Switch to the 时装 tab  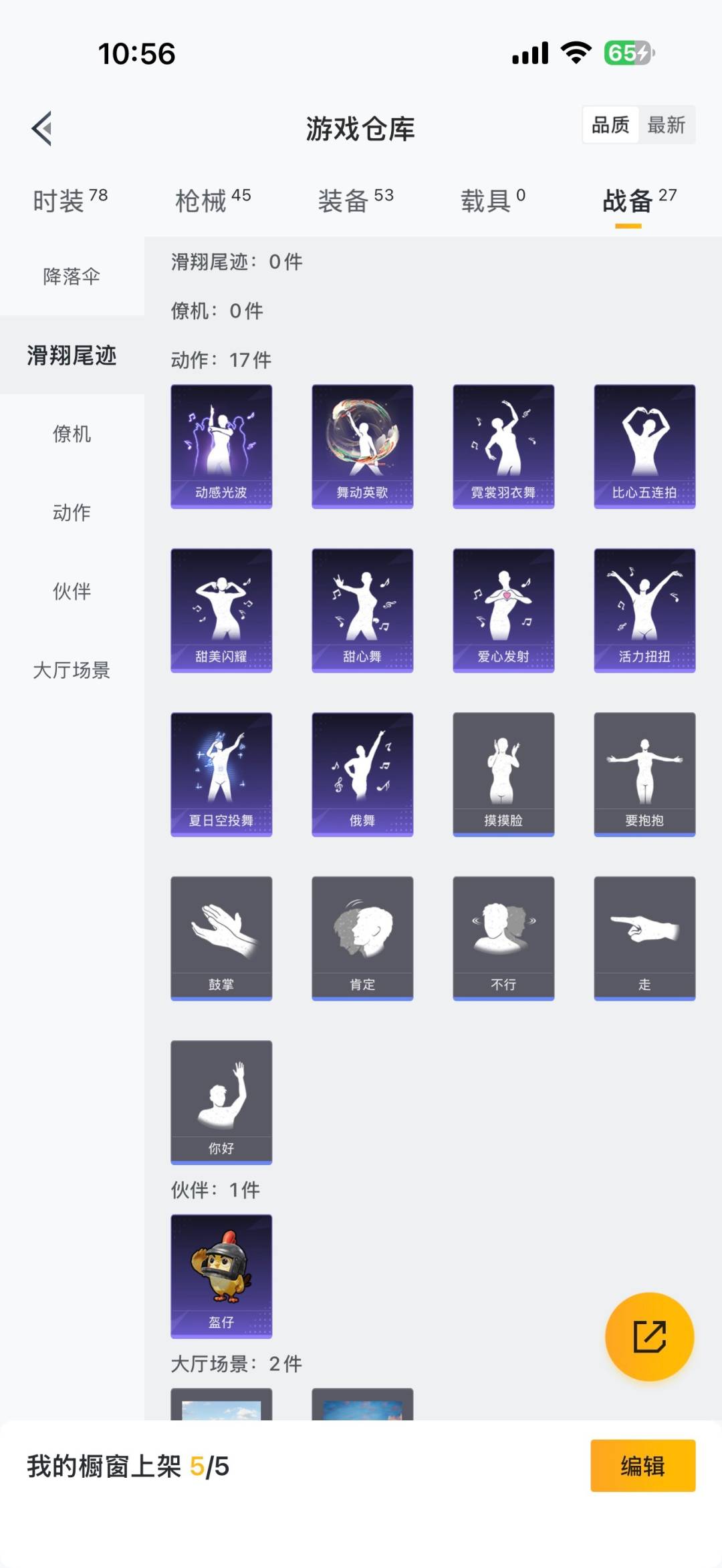point(70,200)
